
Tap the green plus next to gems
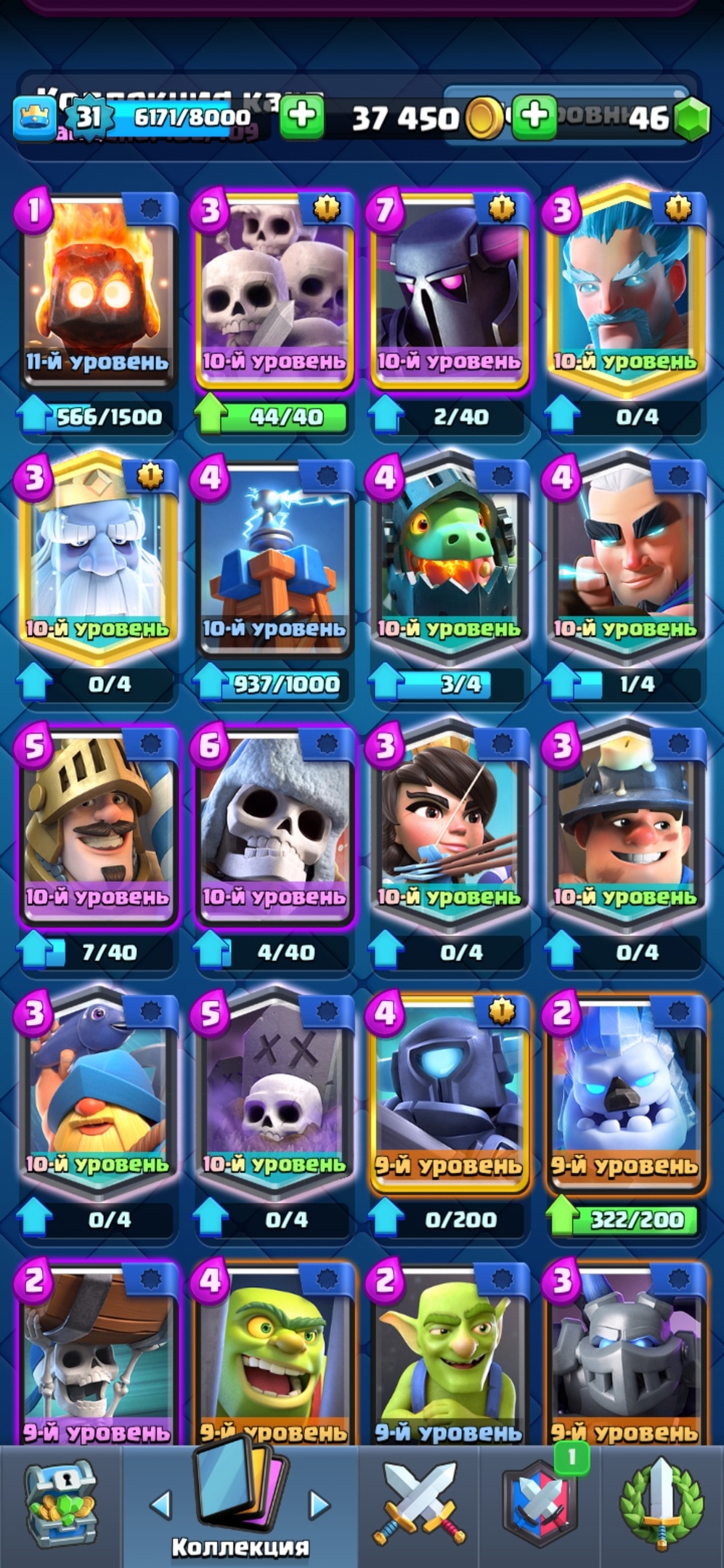click(534, 115)
